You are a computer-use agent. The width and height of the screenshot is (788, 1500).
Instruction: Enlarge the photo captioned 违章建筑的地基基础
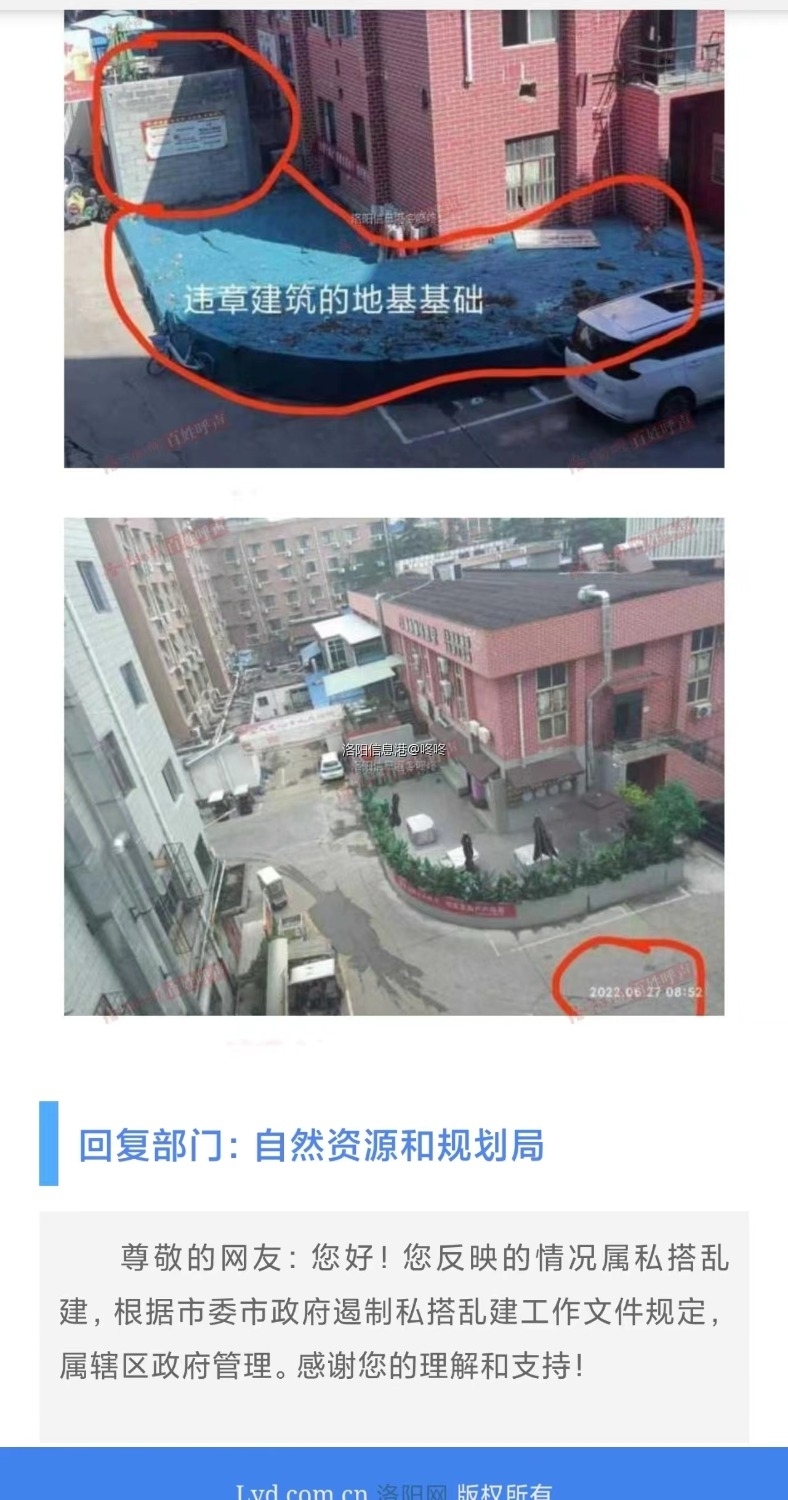394,238
